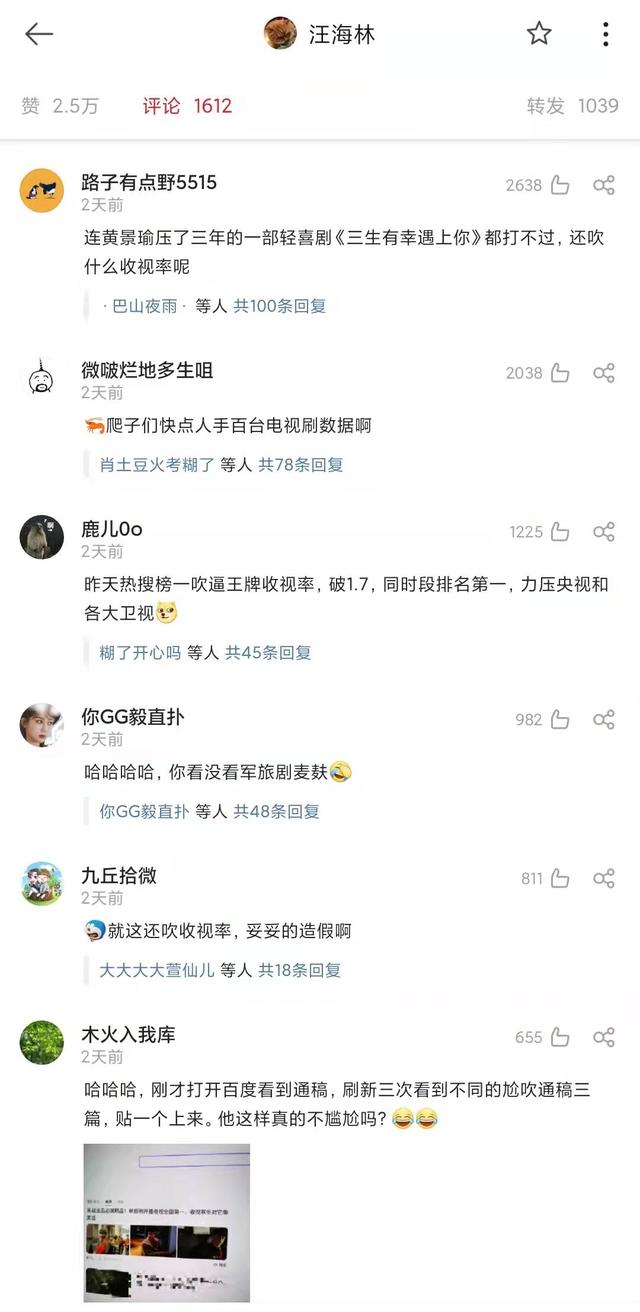Image resolution: width=640 pixels, height=1312 pixels.
Task: Open 共100条回复 under 路子有点野5515's comment
Action: [x=280, y=306]
